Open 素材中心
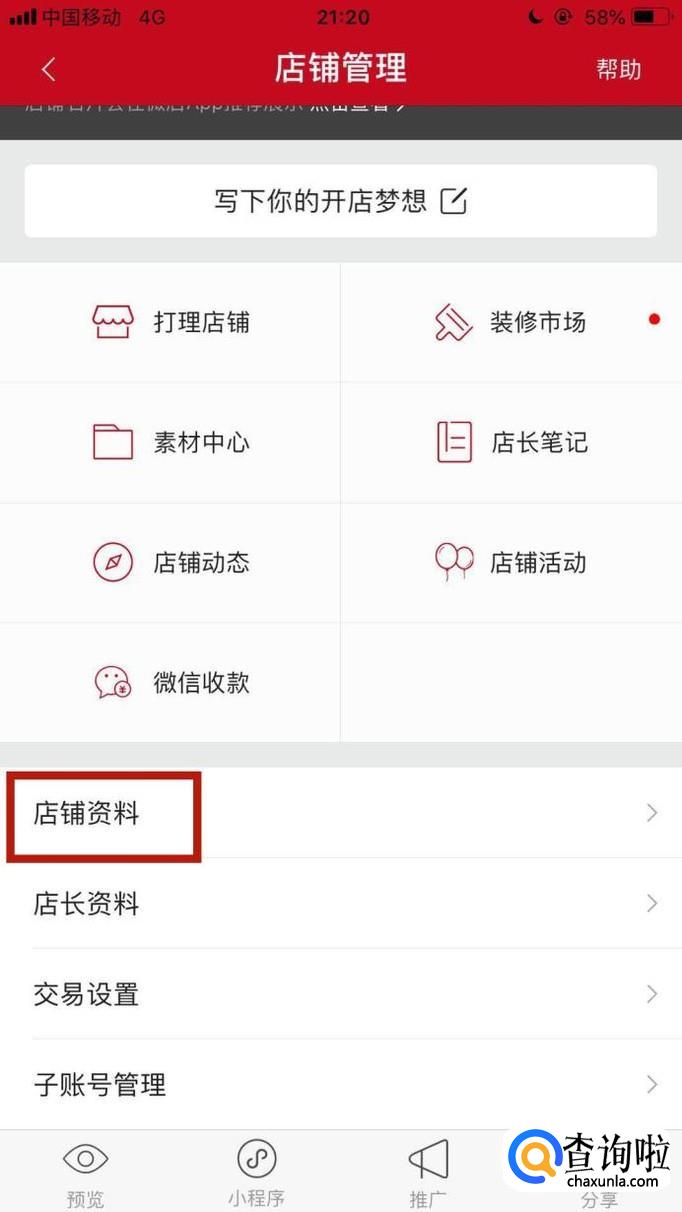The image size is (682, 1212). coord(170,442)
